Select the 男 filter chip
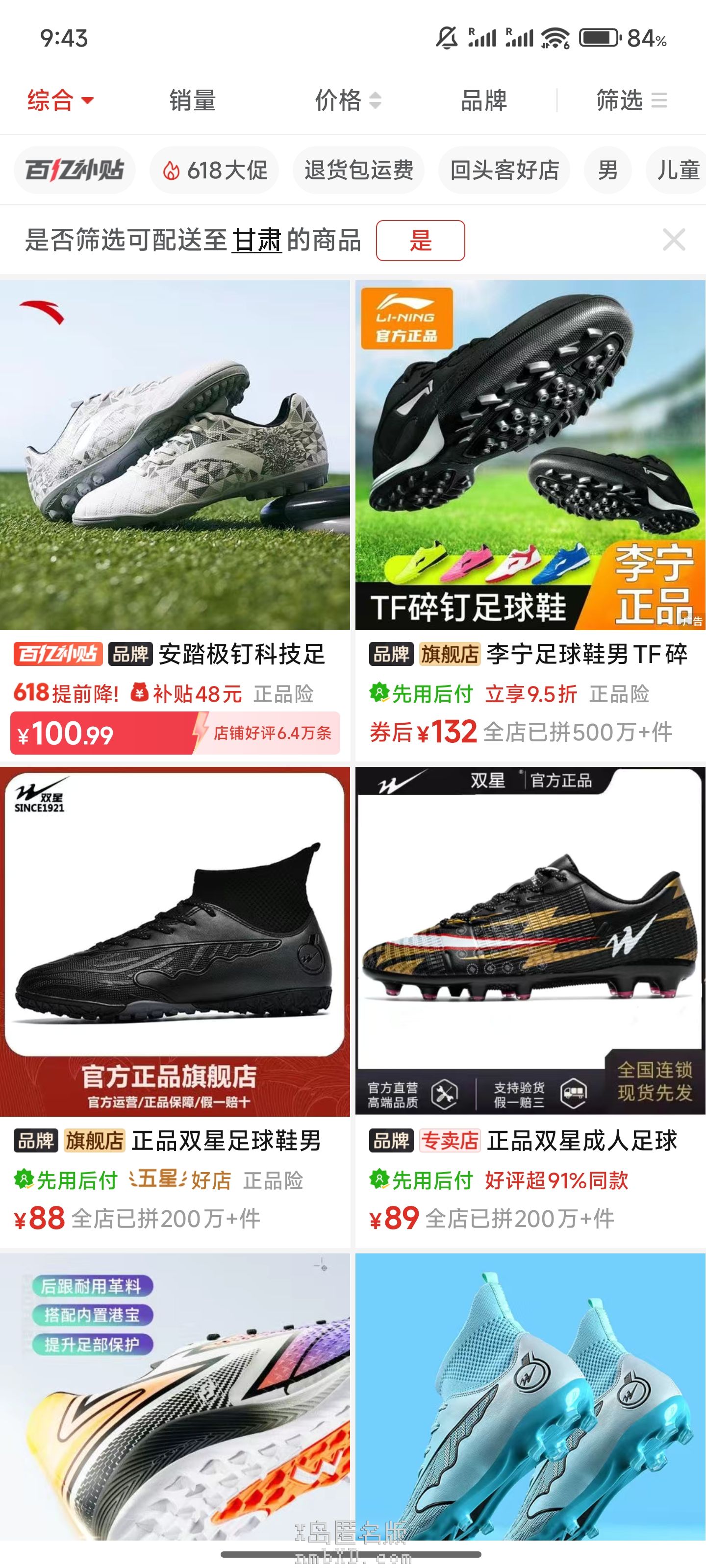Image resolution: width=706 pixels, height=1568 pixels. pos(607,170)
